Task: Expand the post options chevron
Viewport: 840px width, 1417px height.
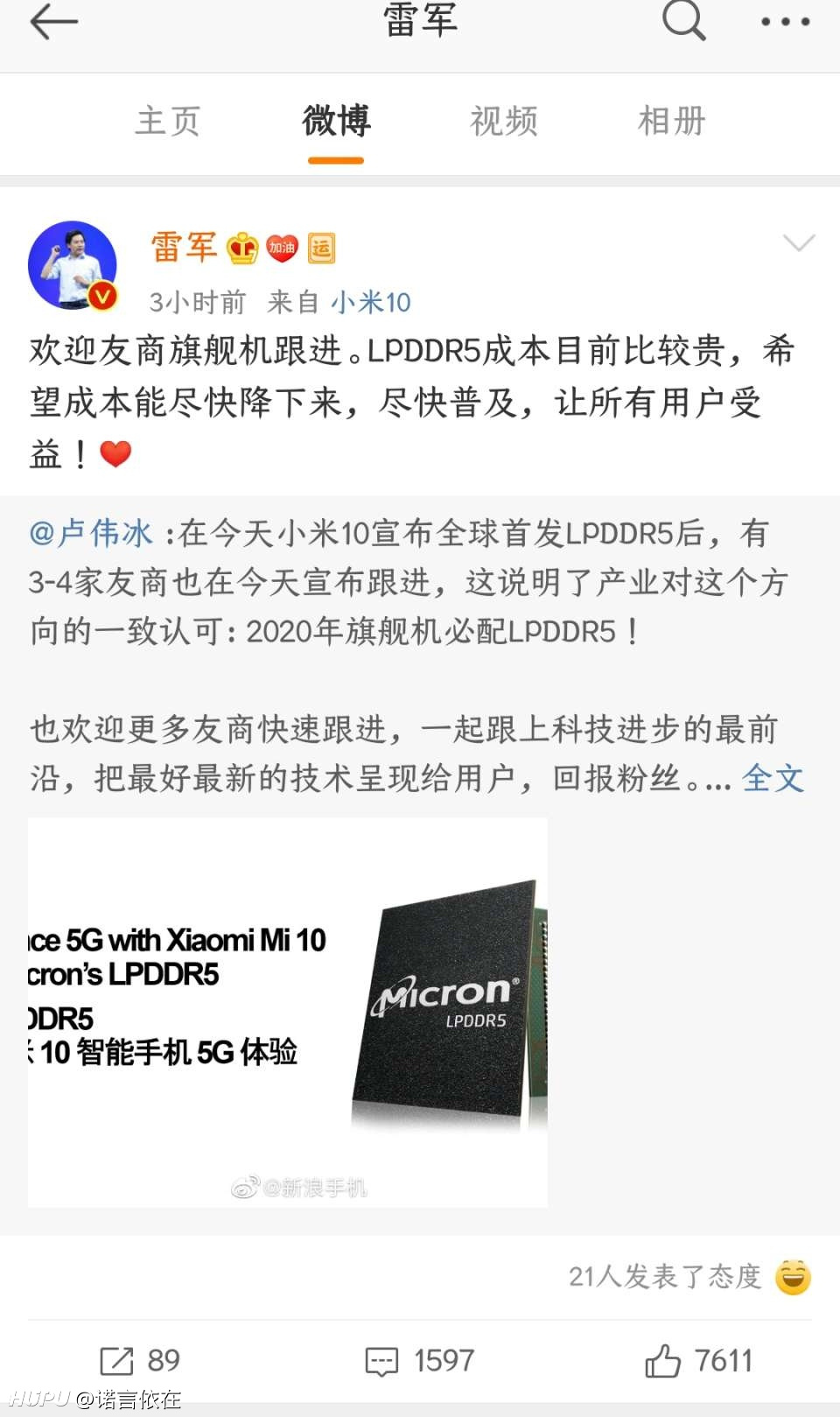Action: tap(798, 242)
